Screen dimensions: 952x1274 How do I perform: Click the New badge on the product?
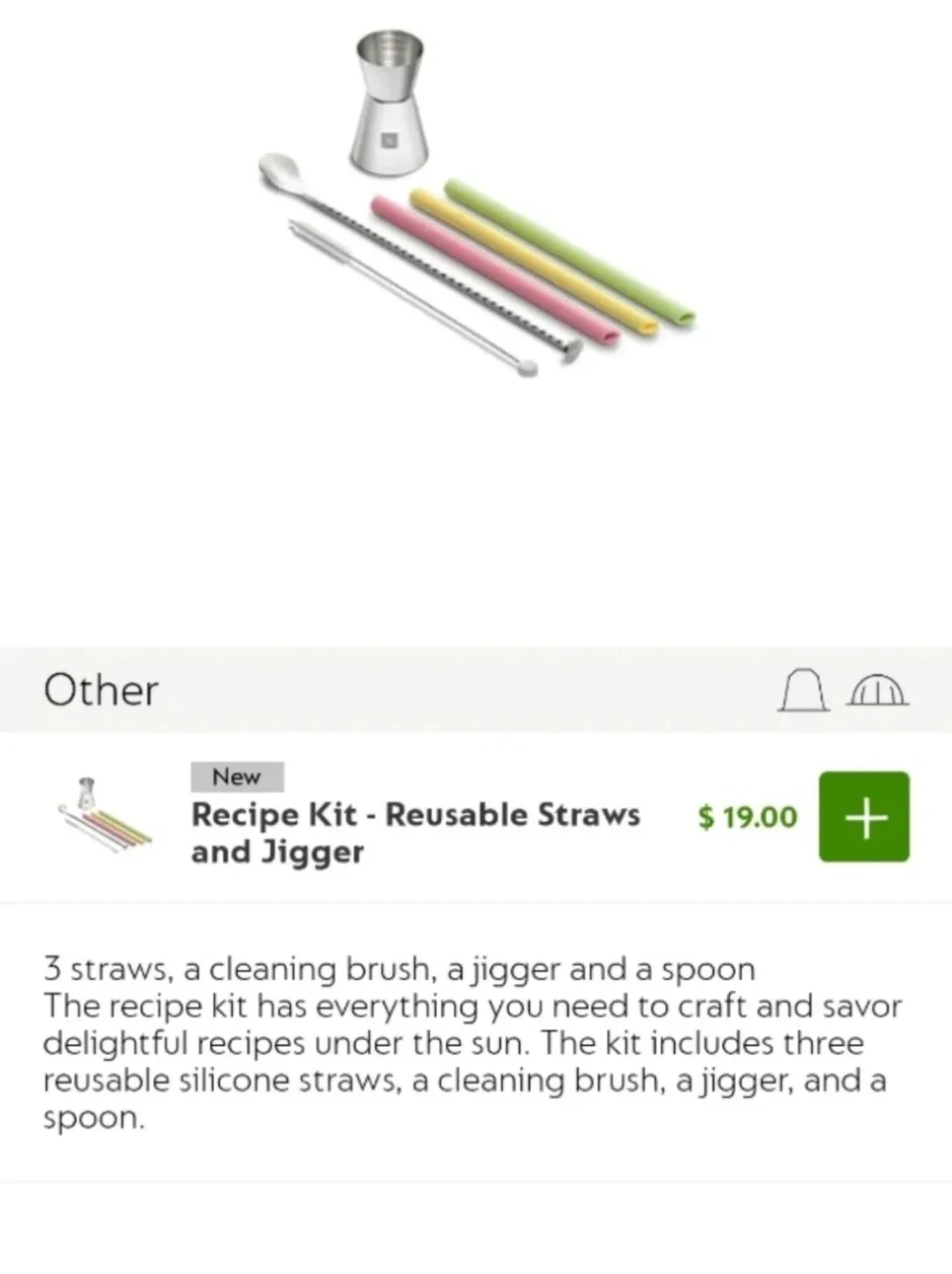237,777
